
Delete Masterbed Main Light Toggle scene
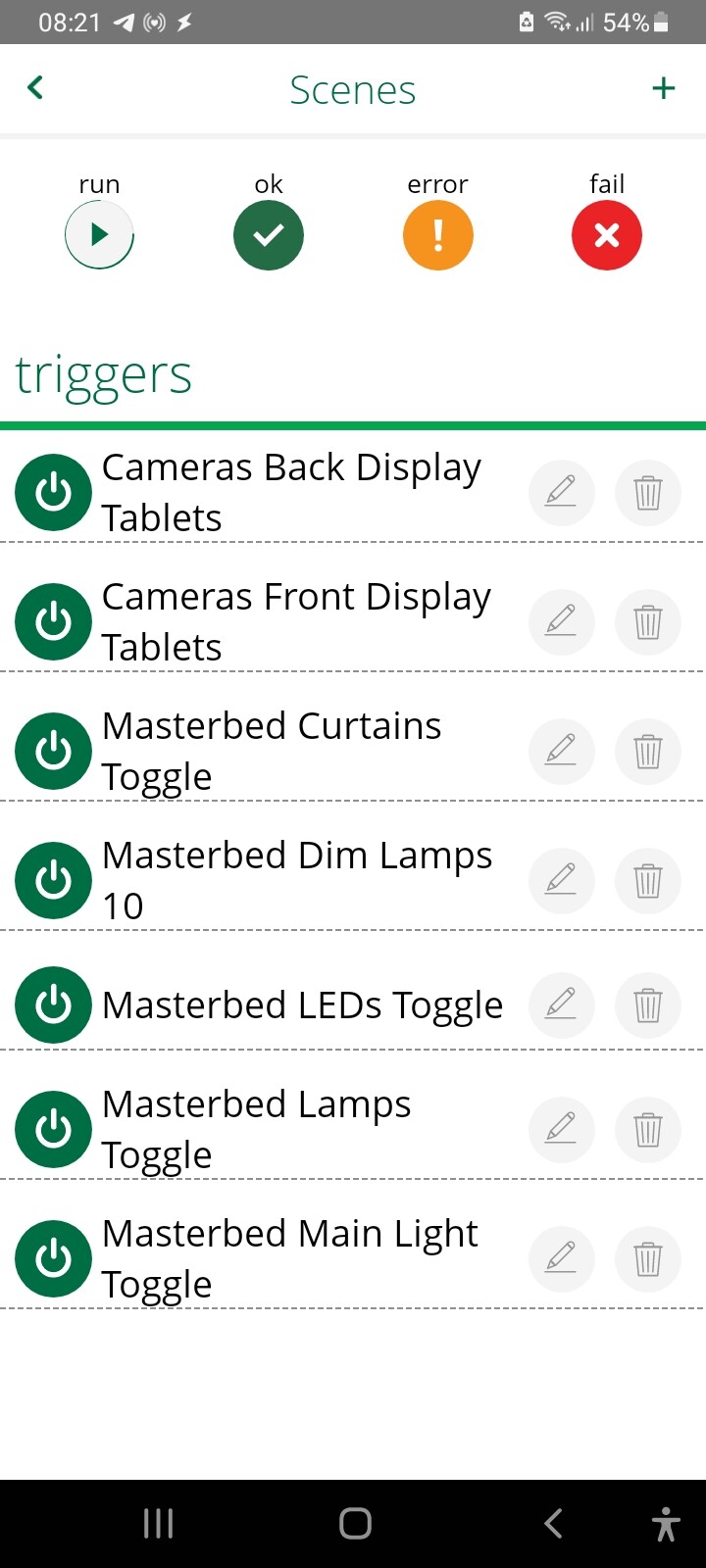[x=648, y=1257]
